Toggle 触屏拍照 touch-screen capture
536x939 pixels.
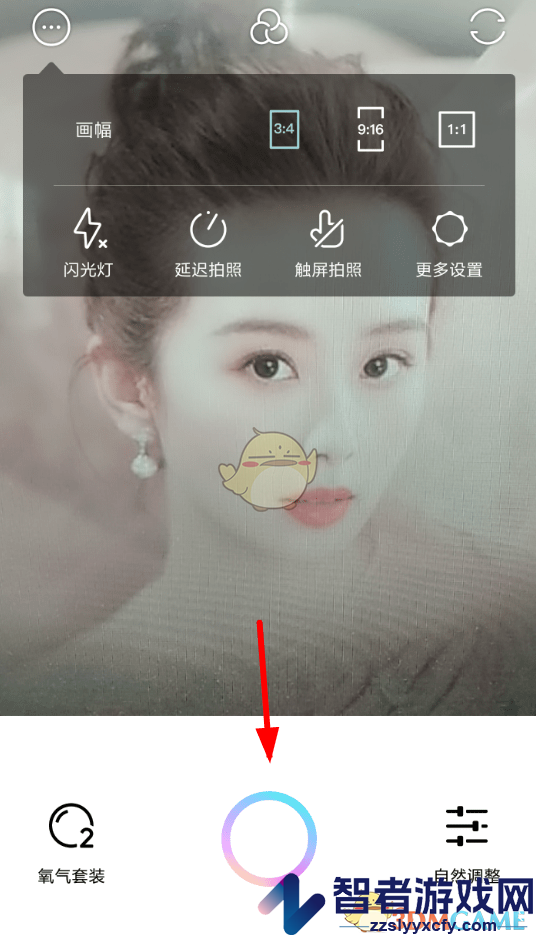(x=328, y=243)
